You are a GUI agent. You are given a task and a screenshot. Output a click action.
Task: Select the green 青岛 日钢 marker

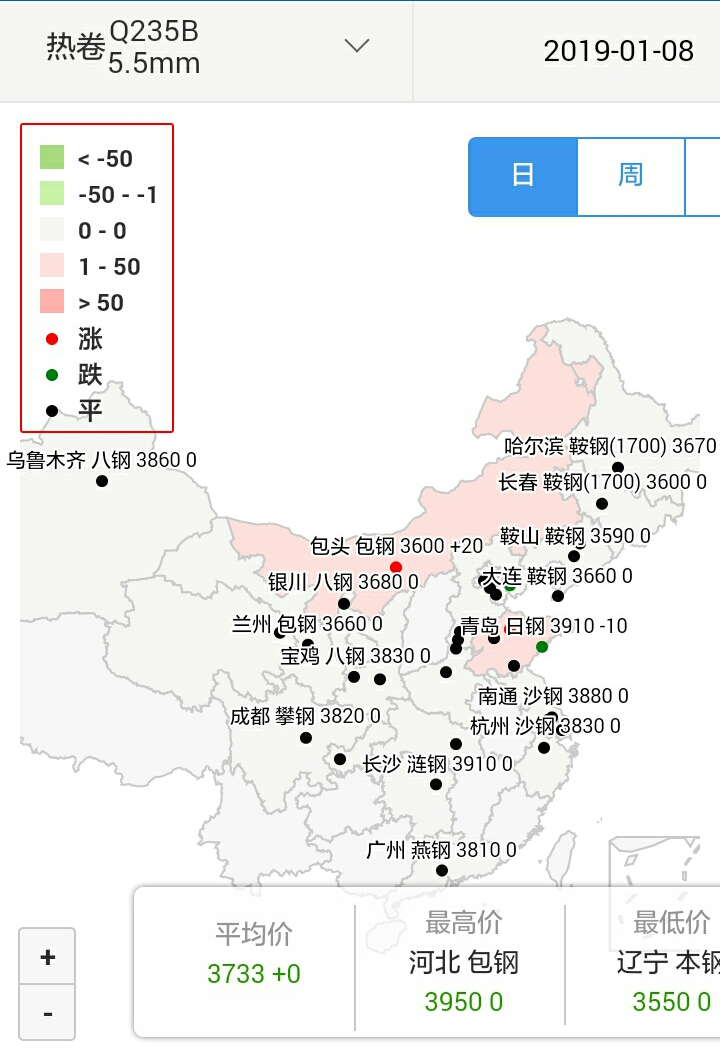click(x=542, y=647)
